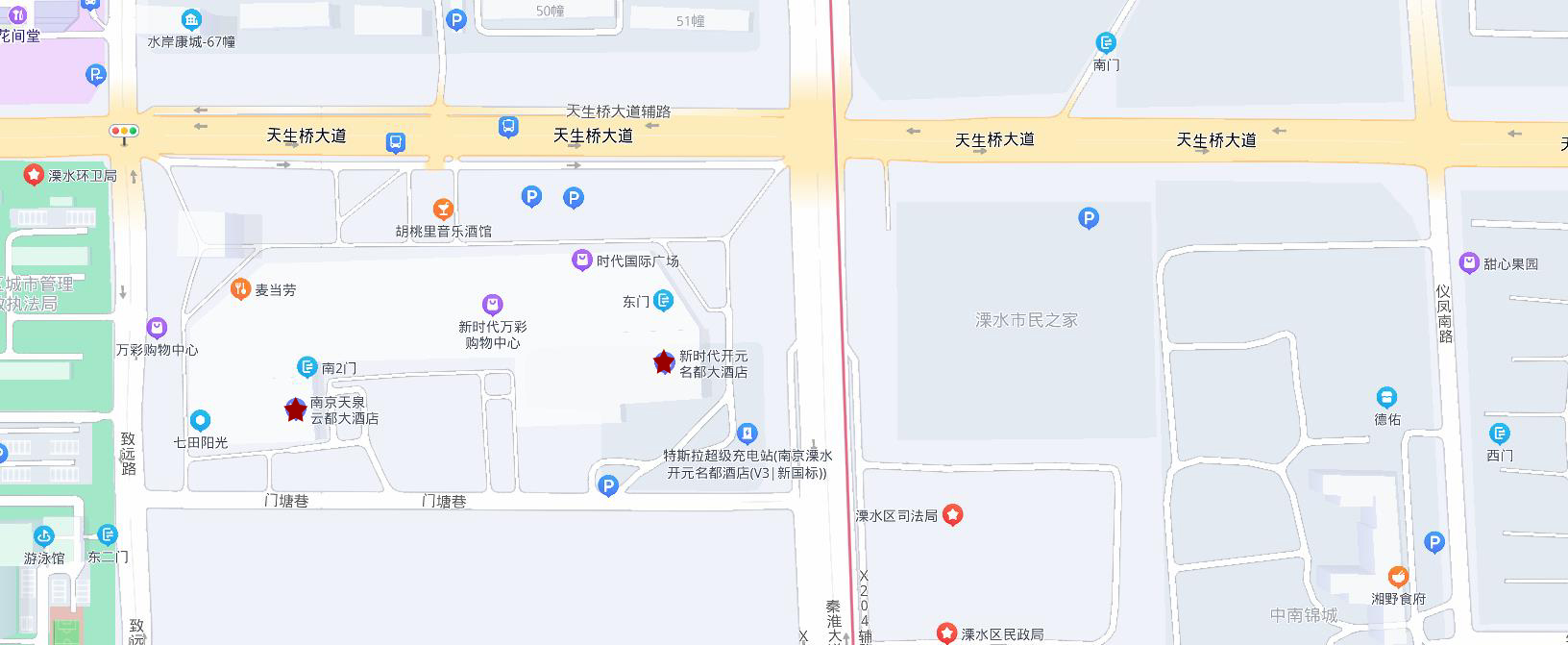This screenshot has height=645, width=1568.
Task: Select the 七田阳光 marker
Action: pyautogui.click(x=200, y=420)
